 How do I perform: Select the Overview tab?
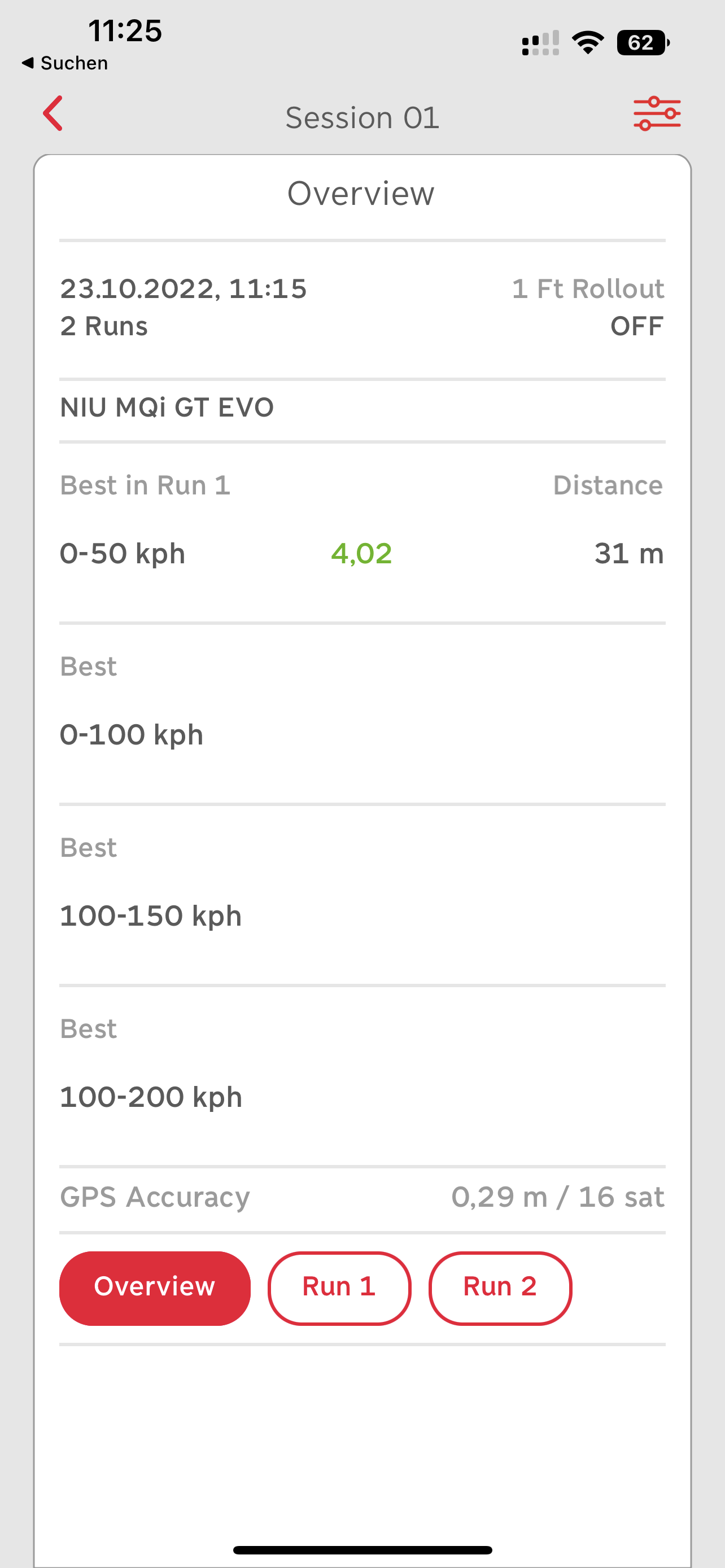155,1287
